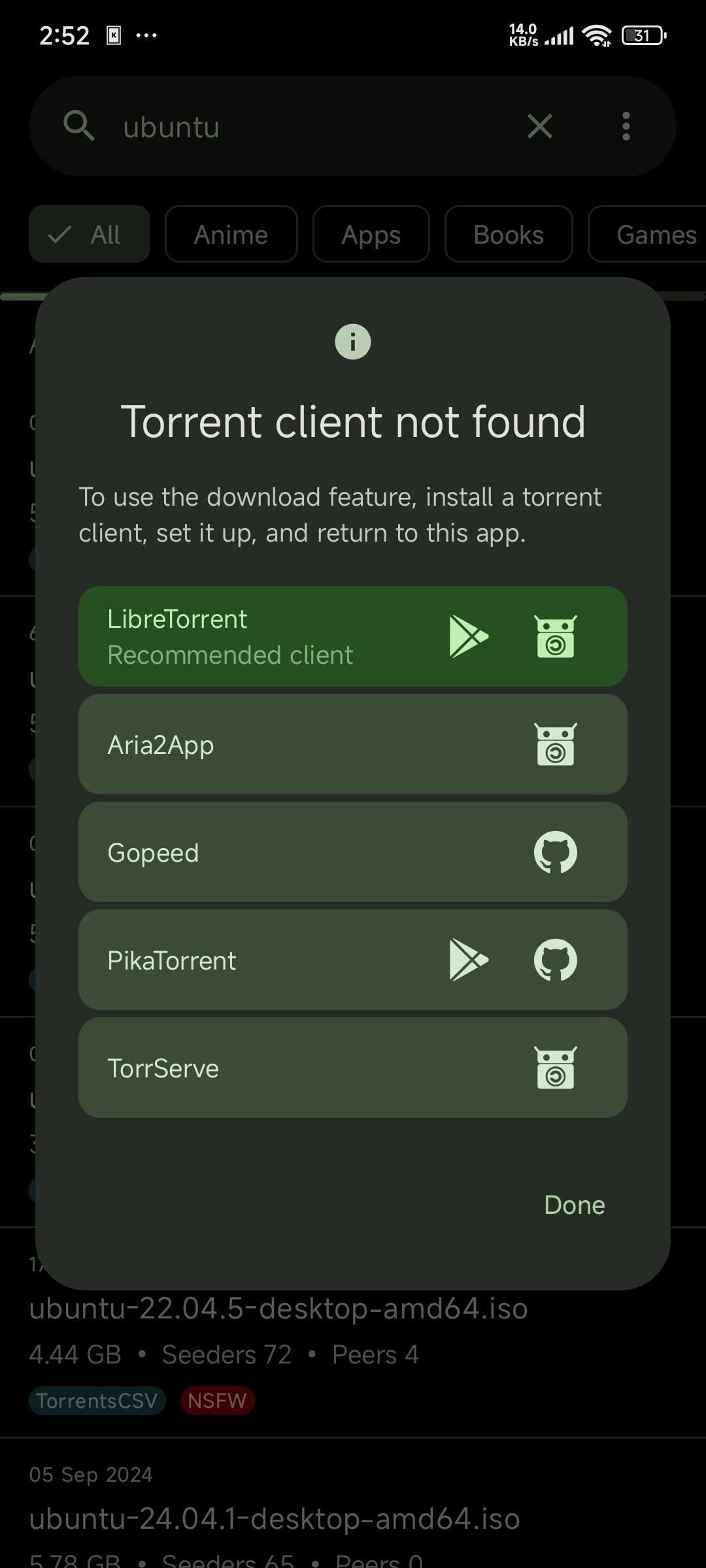Open PikaTorrent on Google Play
This screenshot has width=706, height=1568.
pyautogui.click(x=469, y=960)
